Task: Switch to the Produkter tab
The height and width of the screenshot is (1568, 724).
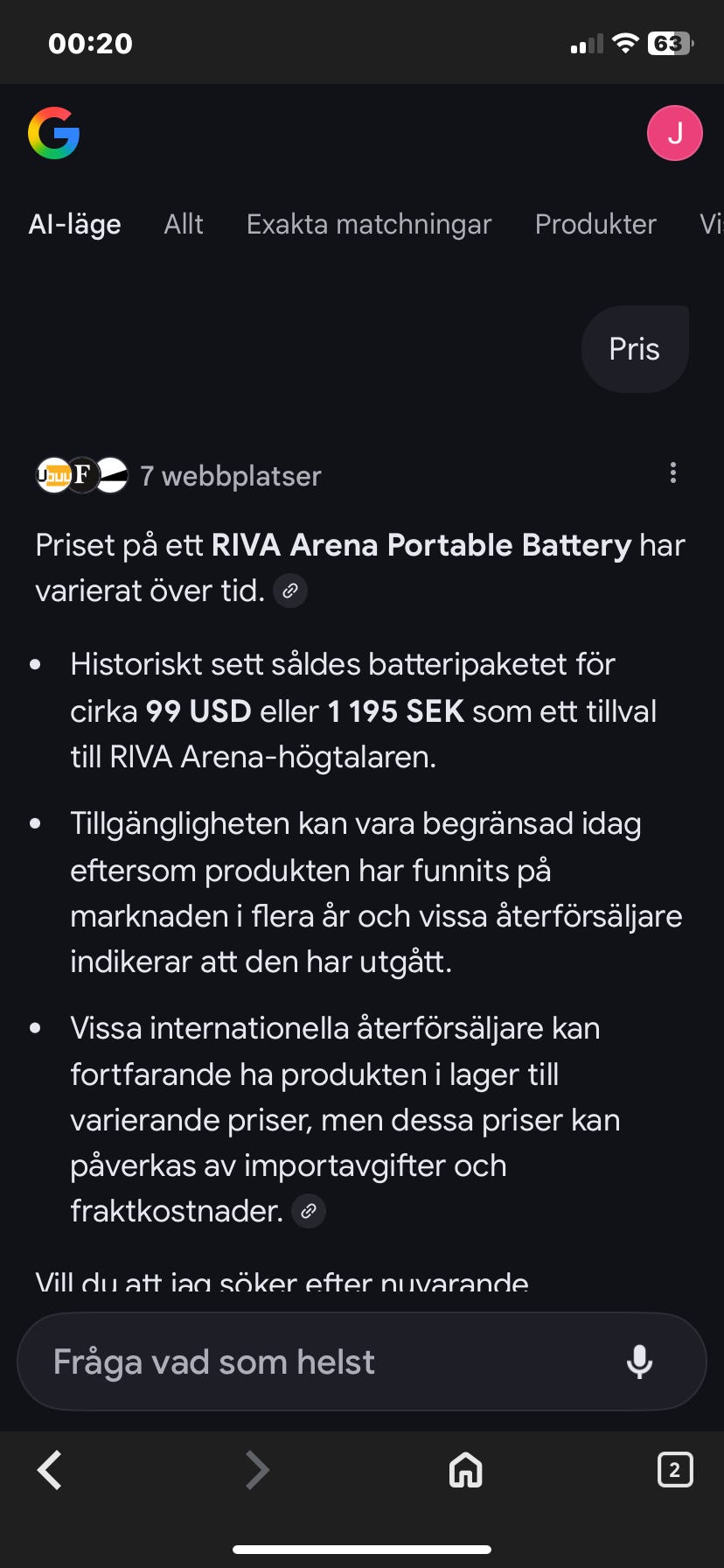Action: point(595,224)
